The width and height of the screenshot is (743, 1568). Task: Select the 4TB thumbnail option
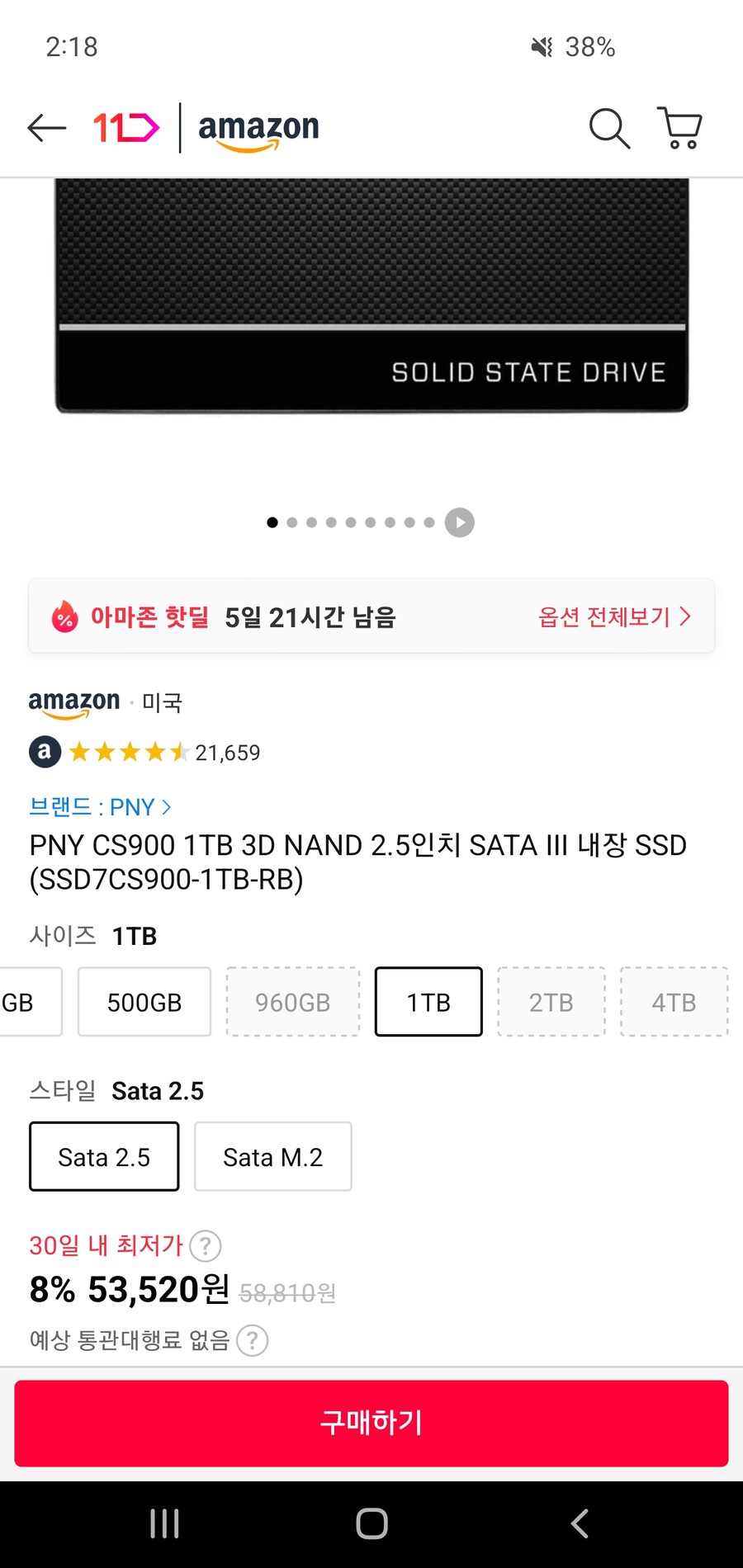tap(674, 1002)
